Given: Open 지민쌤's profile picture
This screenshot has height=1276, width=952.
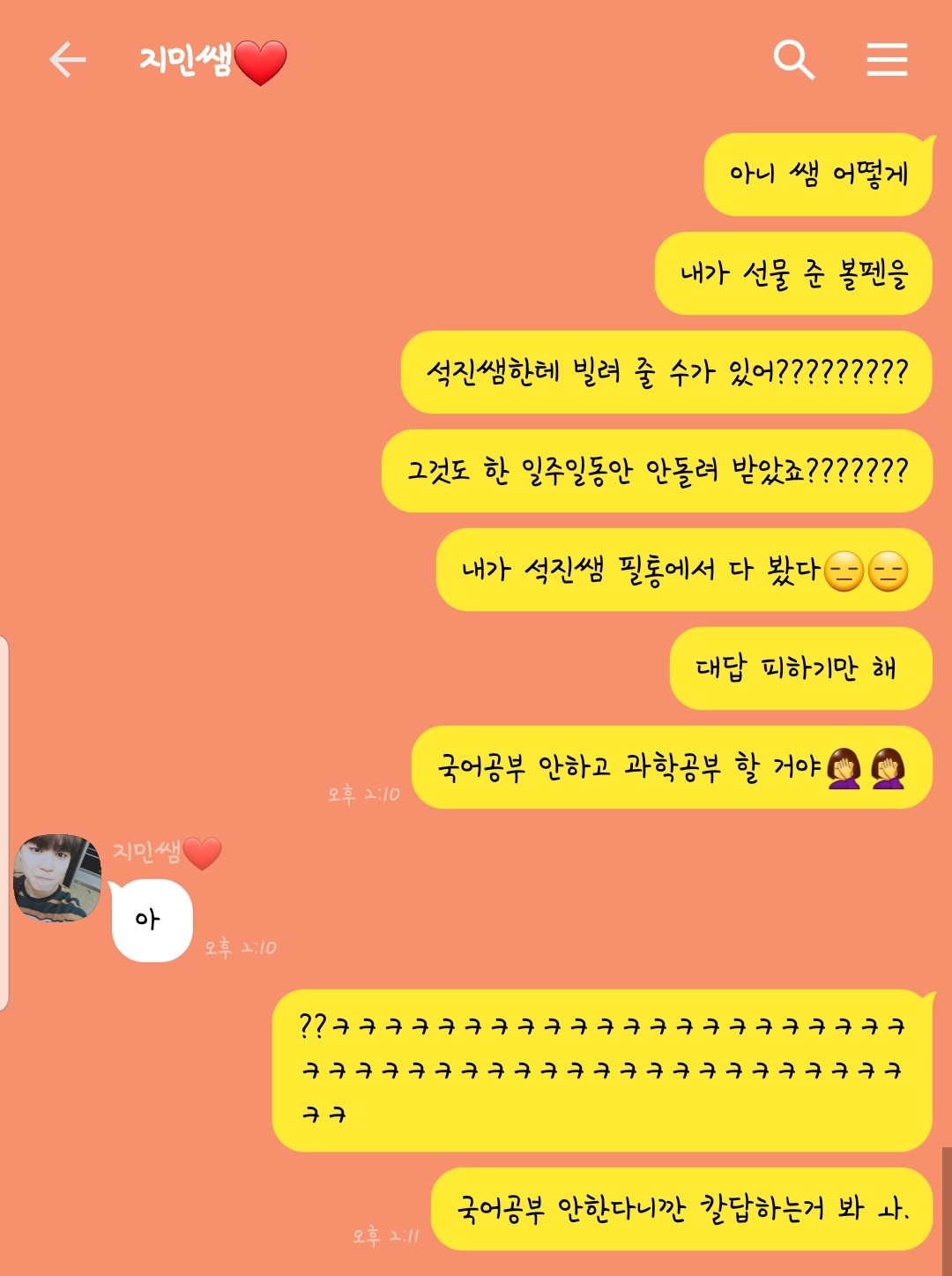Looking at the screenshot, I should pyautogui.click(x=57, y=878).
